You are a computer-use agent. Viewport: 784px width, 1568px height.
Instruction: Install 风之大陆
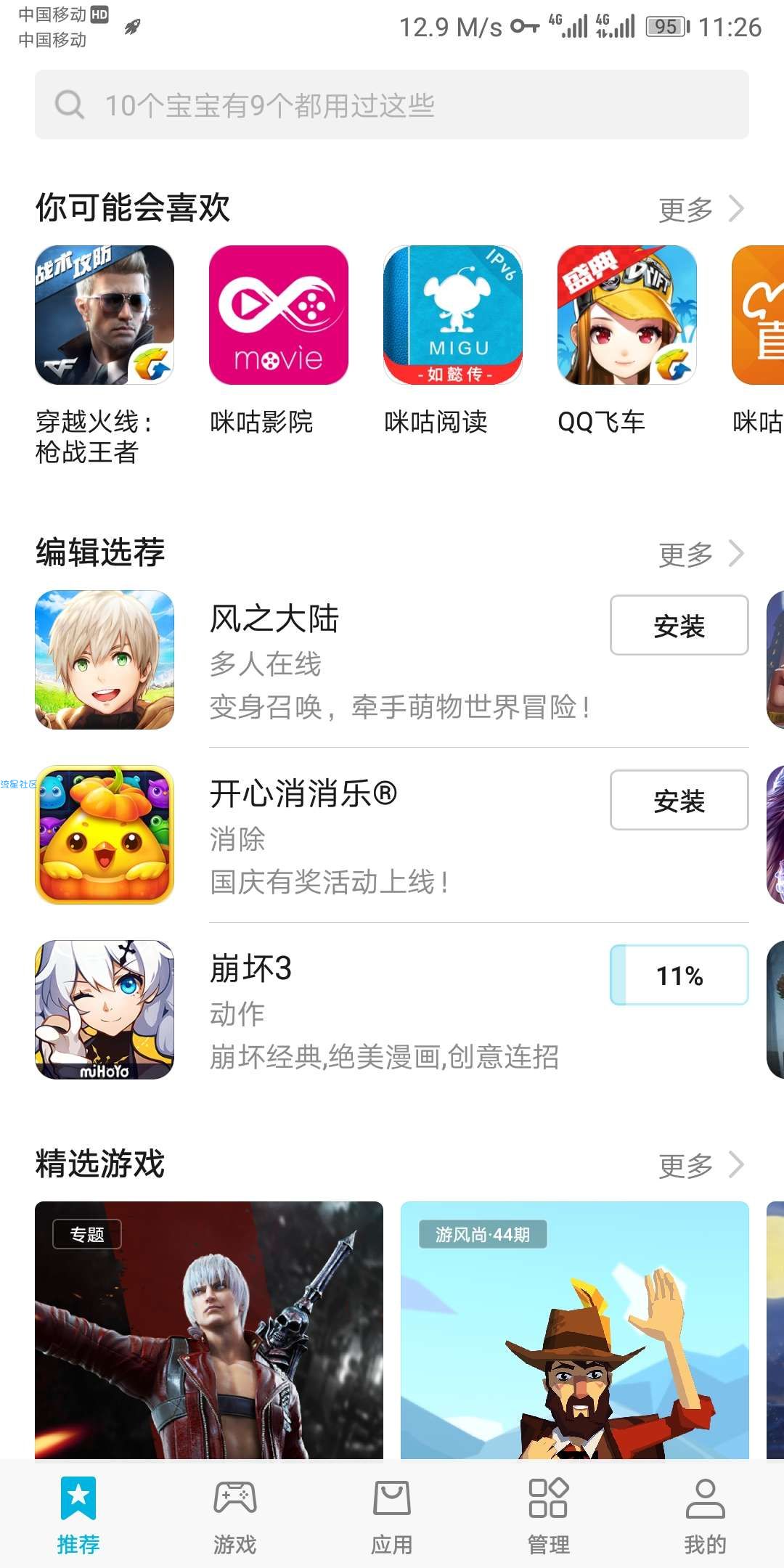679,626
